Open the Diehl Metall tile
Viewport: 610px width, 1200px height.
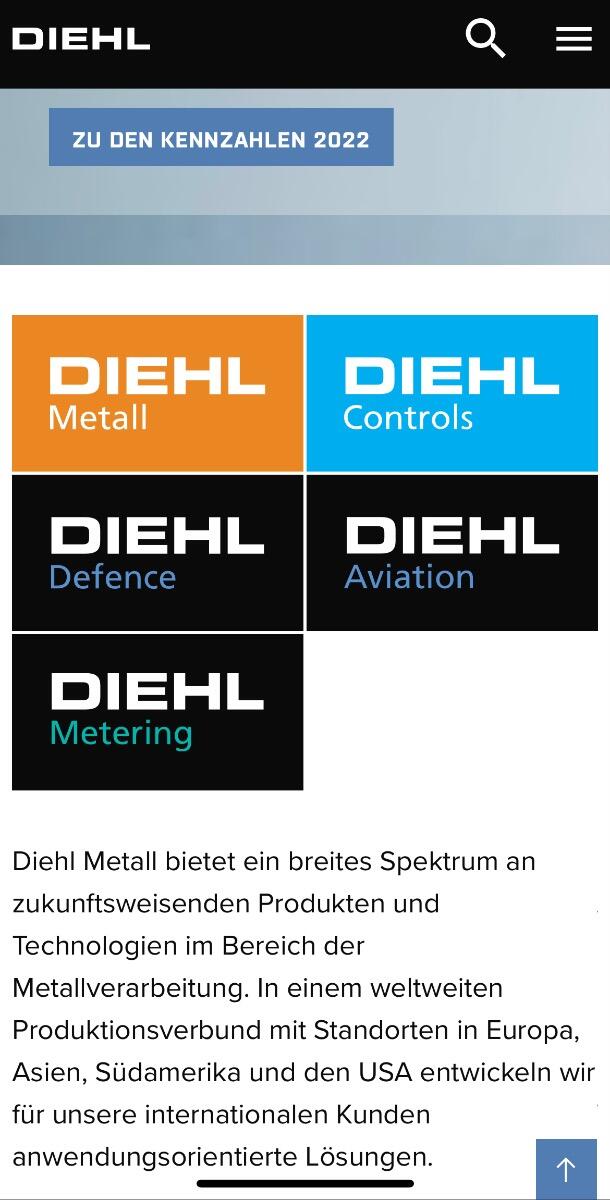click(x=157, y=393)
